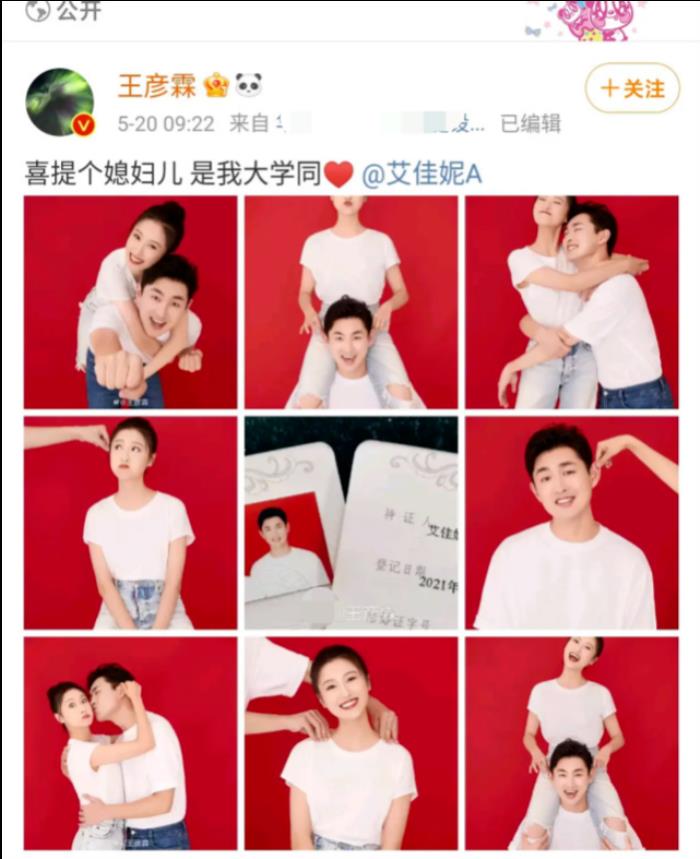Open photo of man kissing woman's cheek
Image resolution: width=700 pixels, height=859 pixels.
pyautogui.click(x=131, y=743)
